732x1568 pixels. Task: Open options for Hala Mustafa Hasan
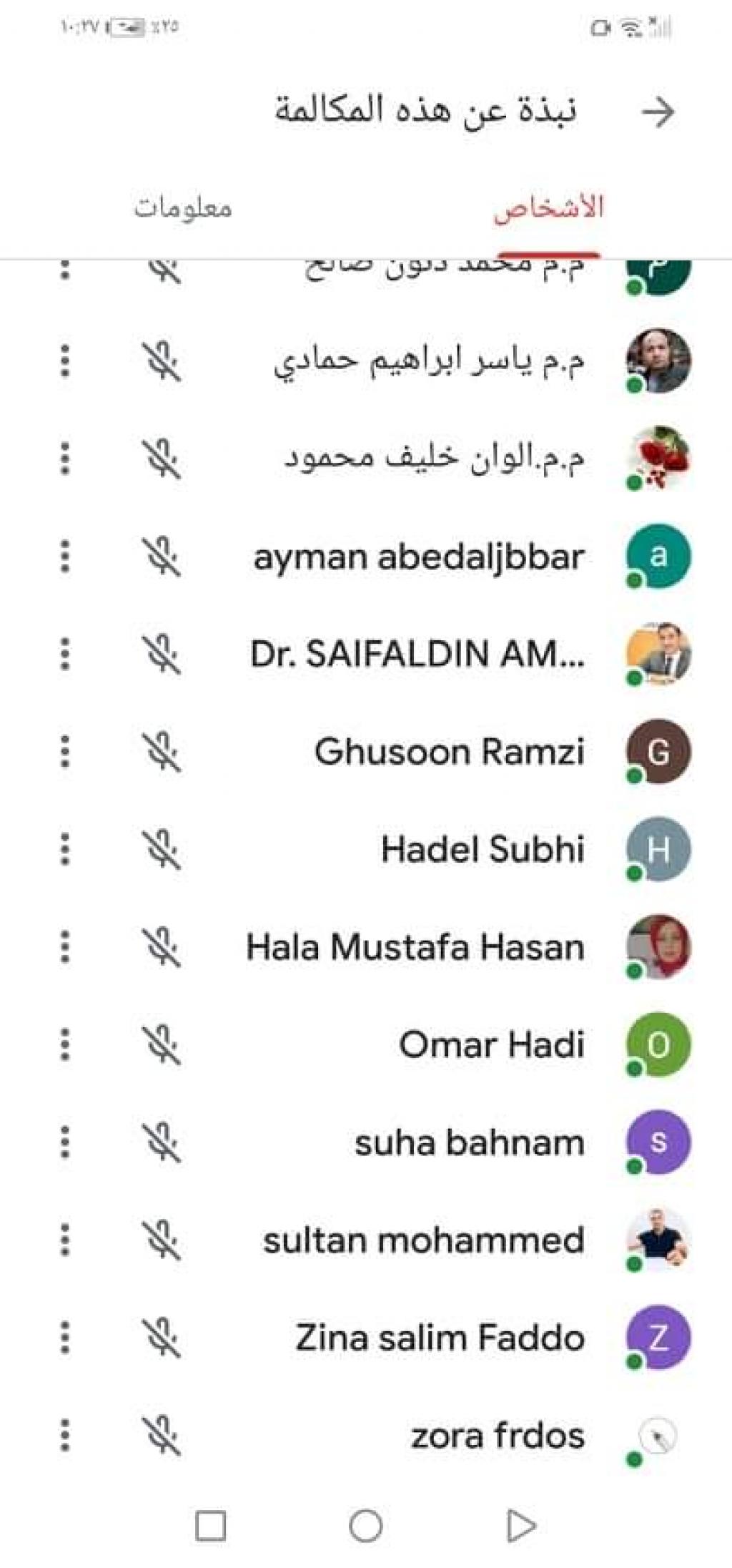coord(65,947)
